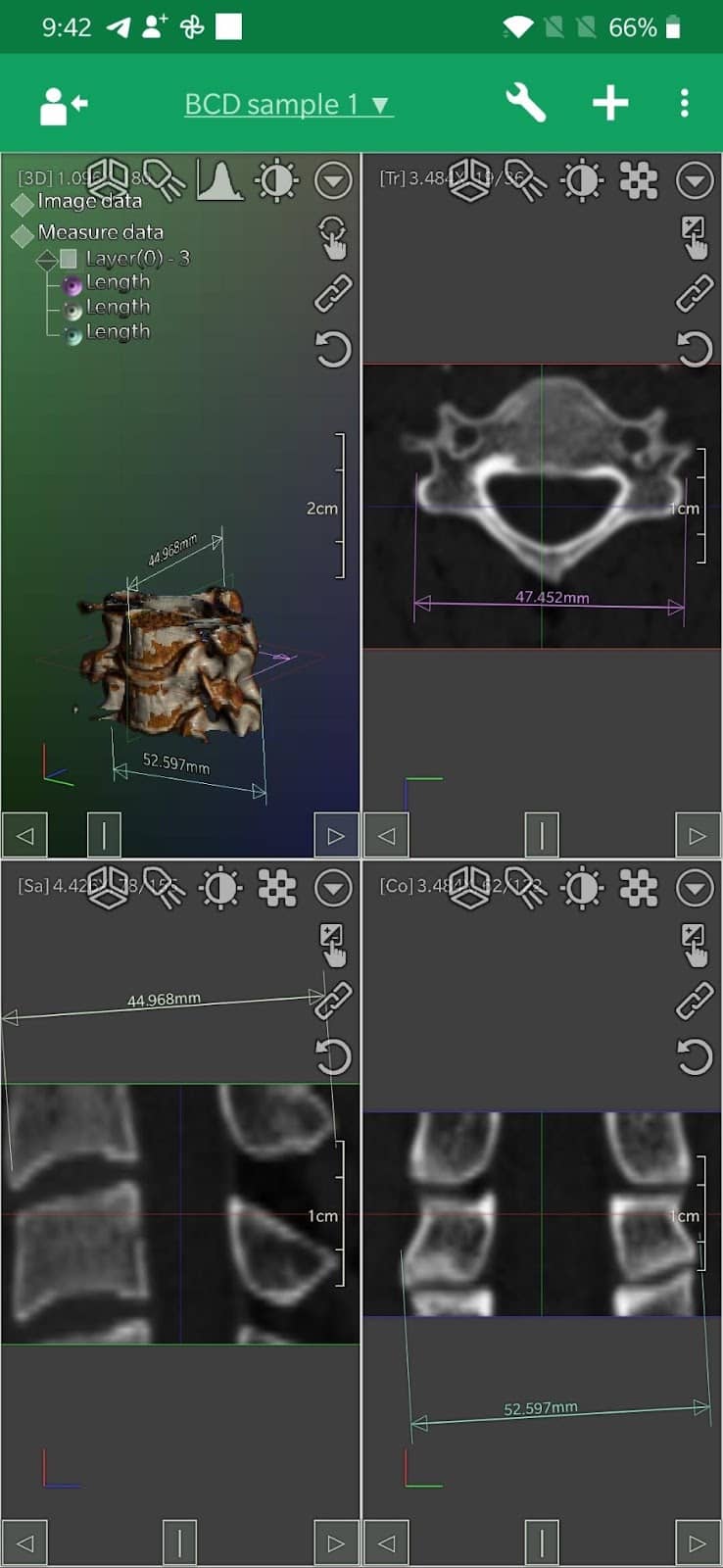Screen dimensions: 723x1568
Task: Open the histogram tool in 3D view
Action: click(219, 181)
